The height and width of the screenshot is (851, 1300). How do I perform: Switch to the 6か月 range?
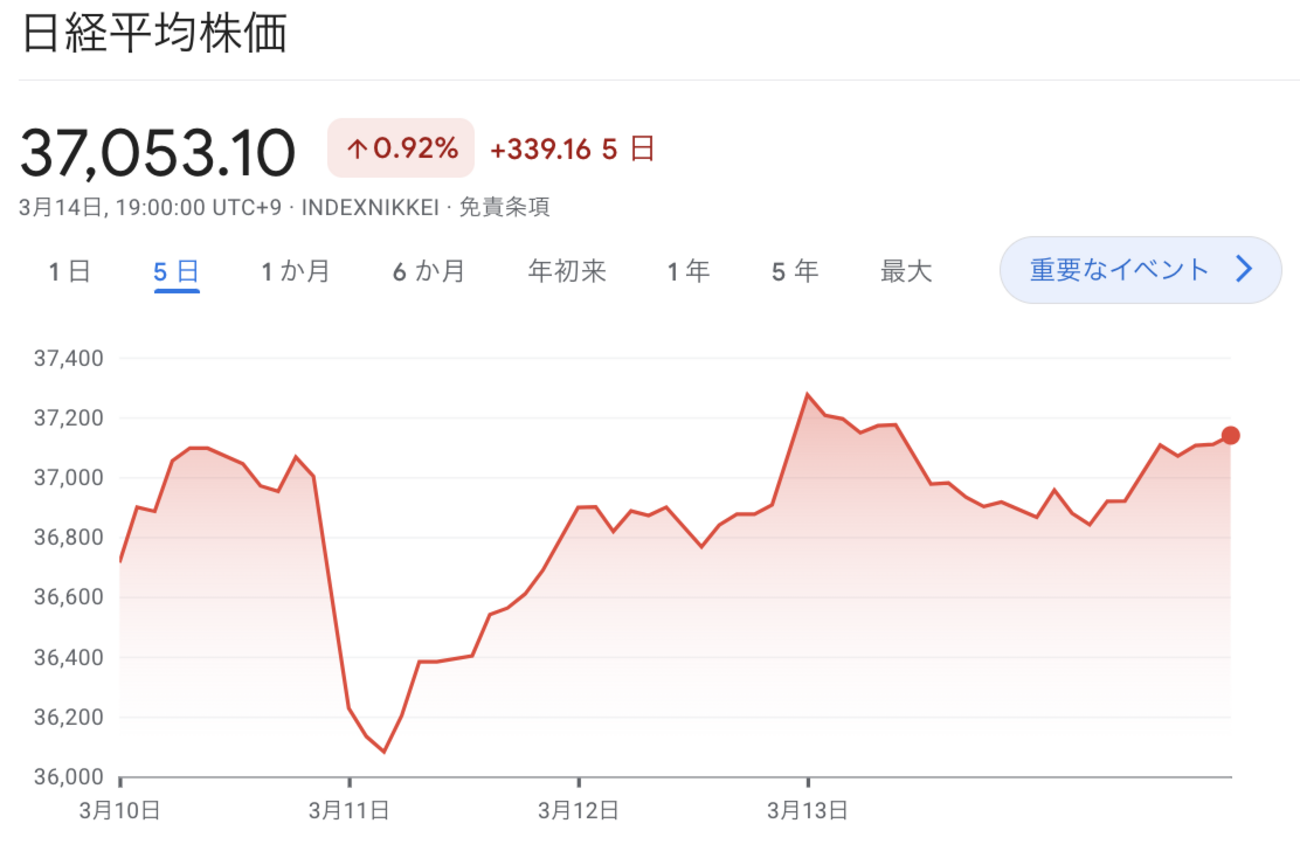click(x=429, y=271)
